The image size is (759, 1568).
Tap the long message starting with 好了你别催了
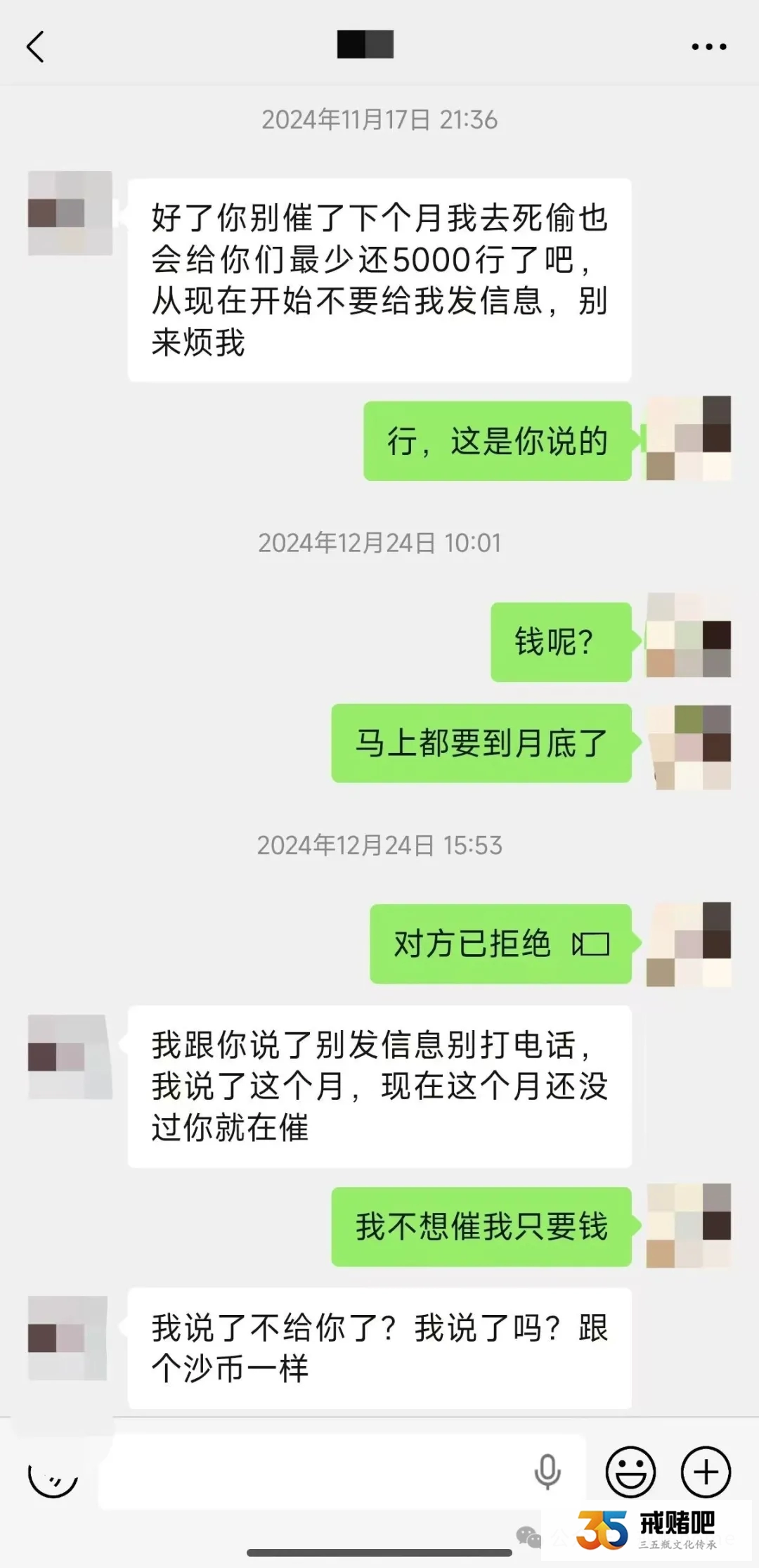click(379, 281)
